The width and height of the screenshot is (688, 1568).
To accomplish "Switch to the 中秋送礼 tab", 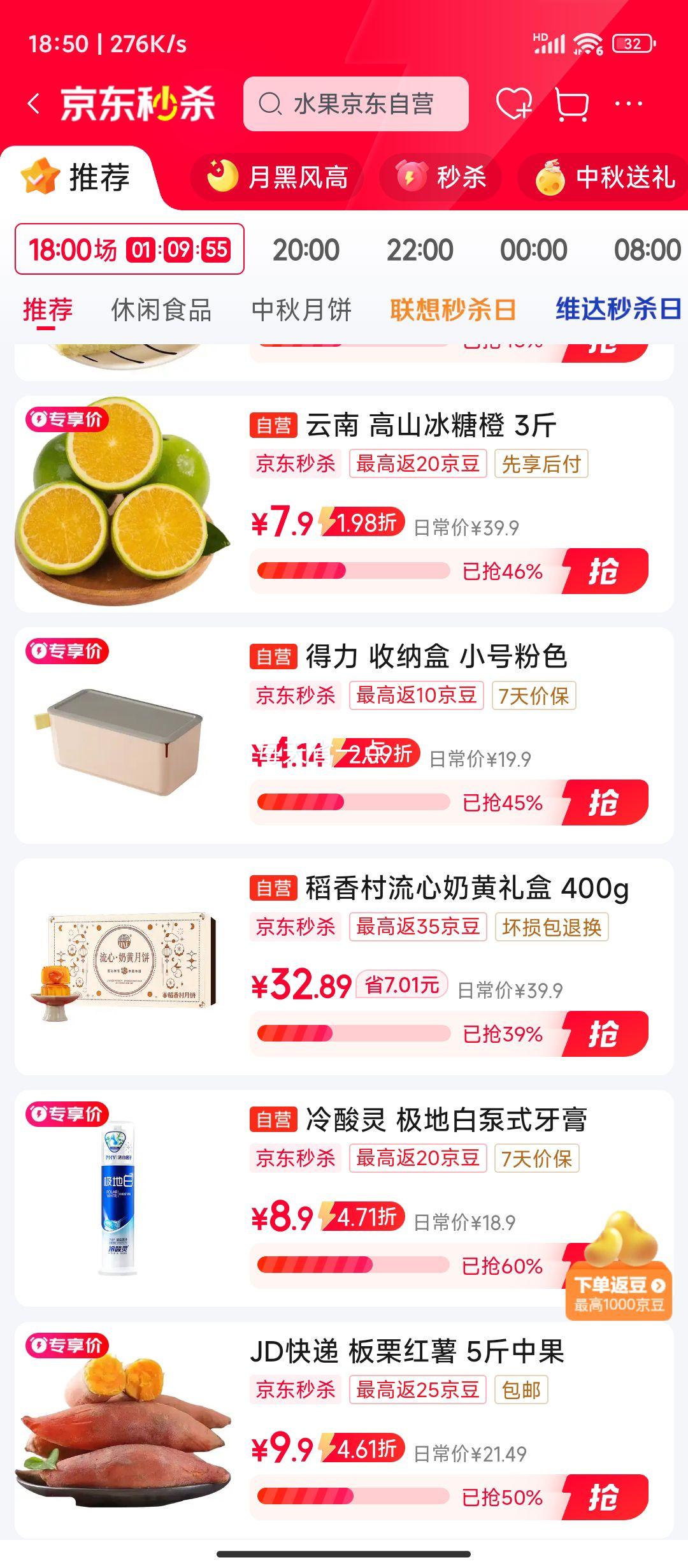I will [605, 177].
